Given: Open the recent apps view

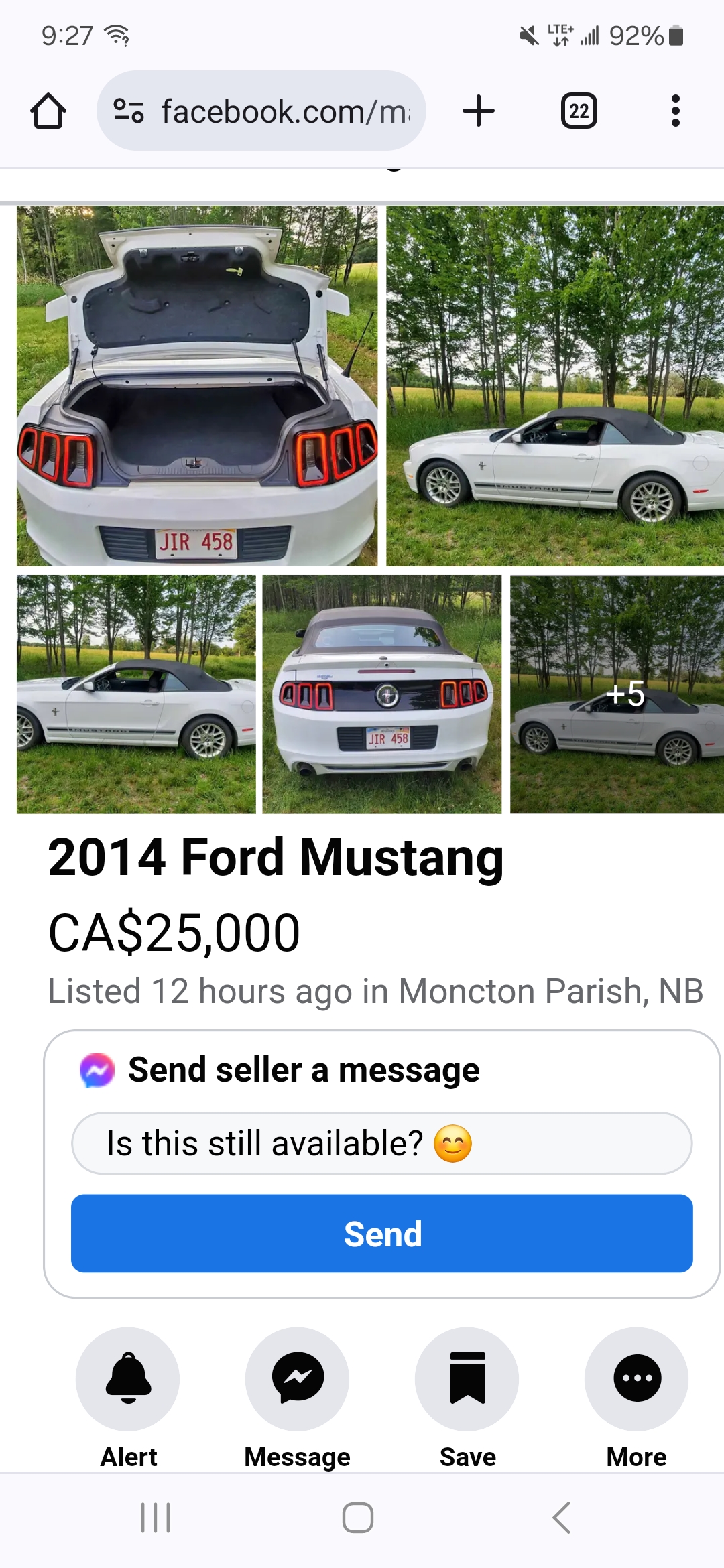Looking at the screenshot, I should [x=156, y=1518].
